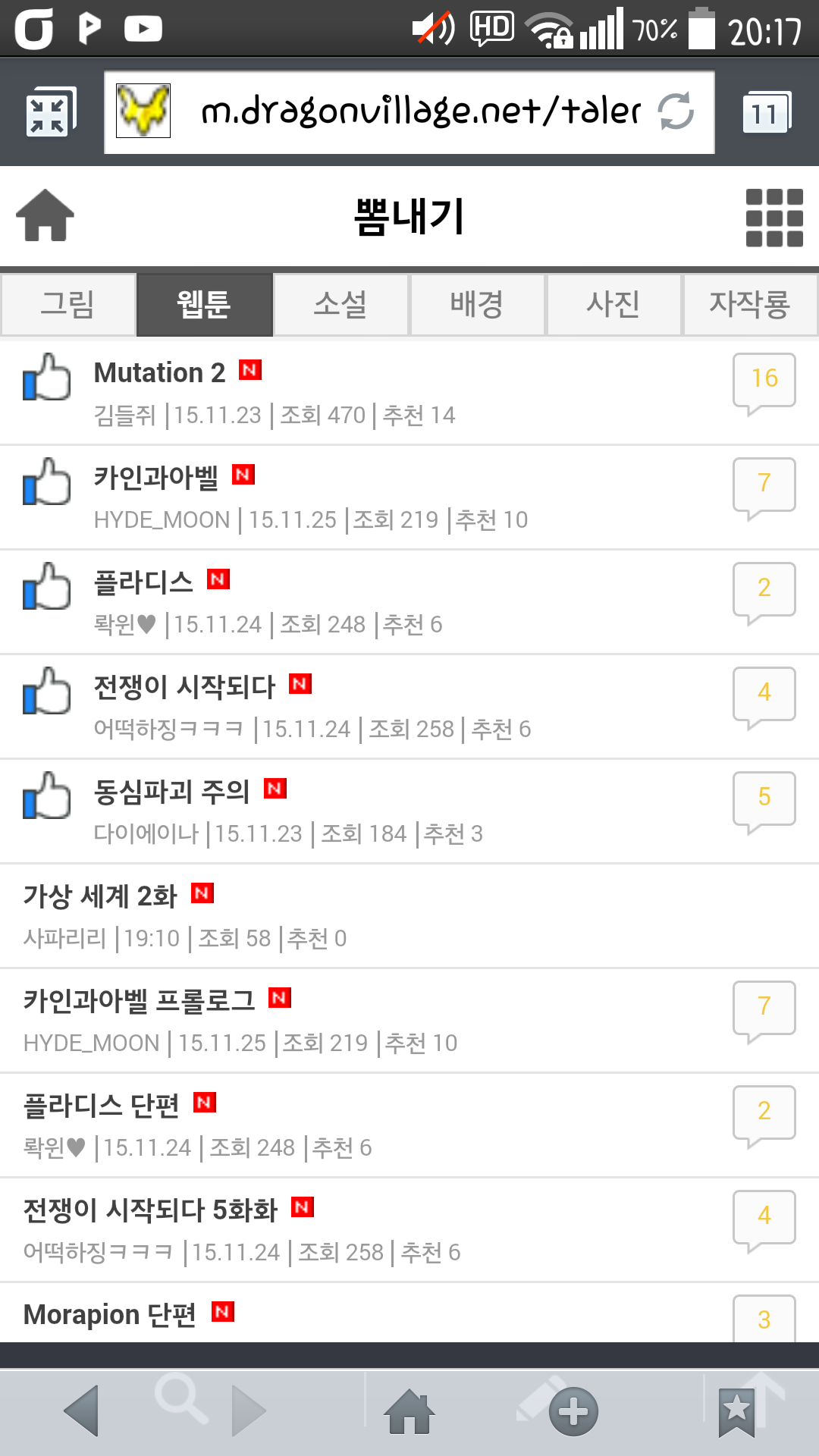
Task: Open the 가상 세계 2화 post
Action: [100, 896]
